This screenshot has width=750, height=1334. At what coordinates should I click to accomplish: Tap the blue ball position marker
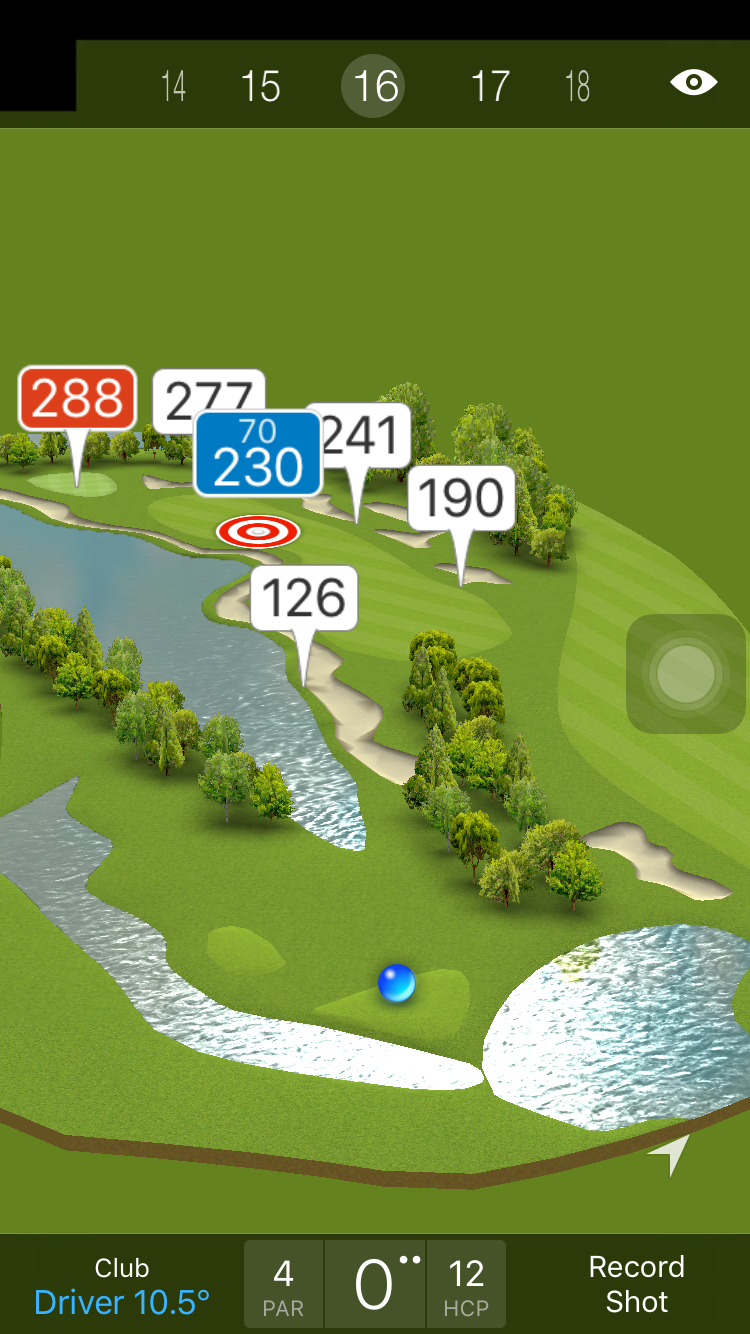[x=396, y=983]
